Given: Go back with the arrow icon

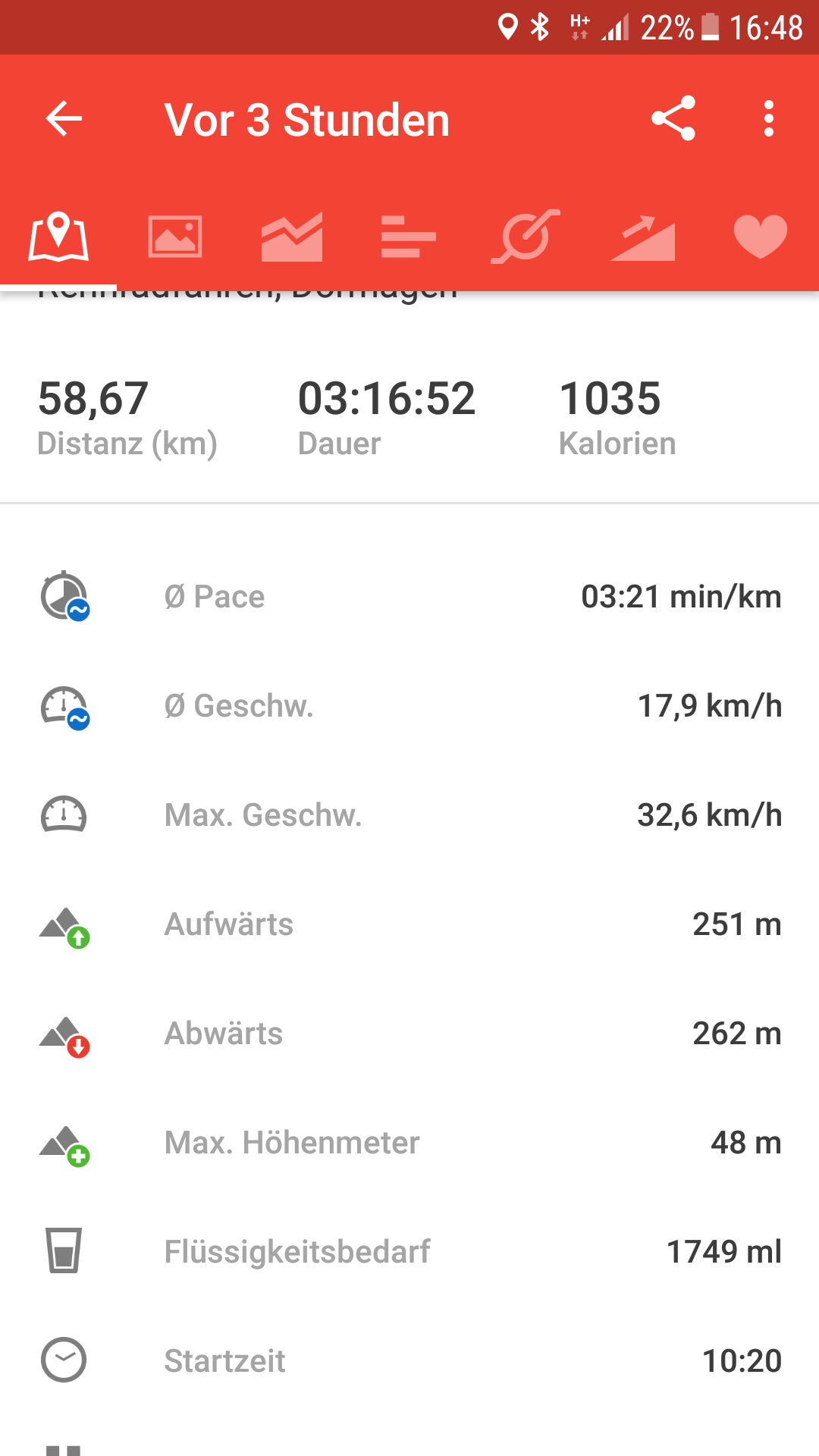Looking at the screenshot, I should (x=64, y=118).
